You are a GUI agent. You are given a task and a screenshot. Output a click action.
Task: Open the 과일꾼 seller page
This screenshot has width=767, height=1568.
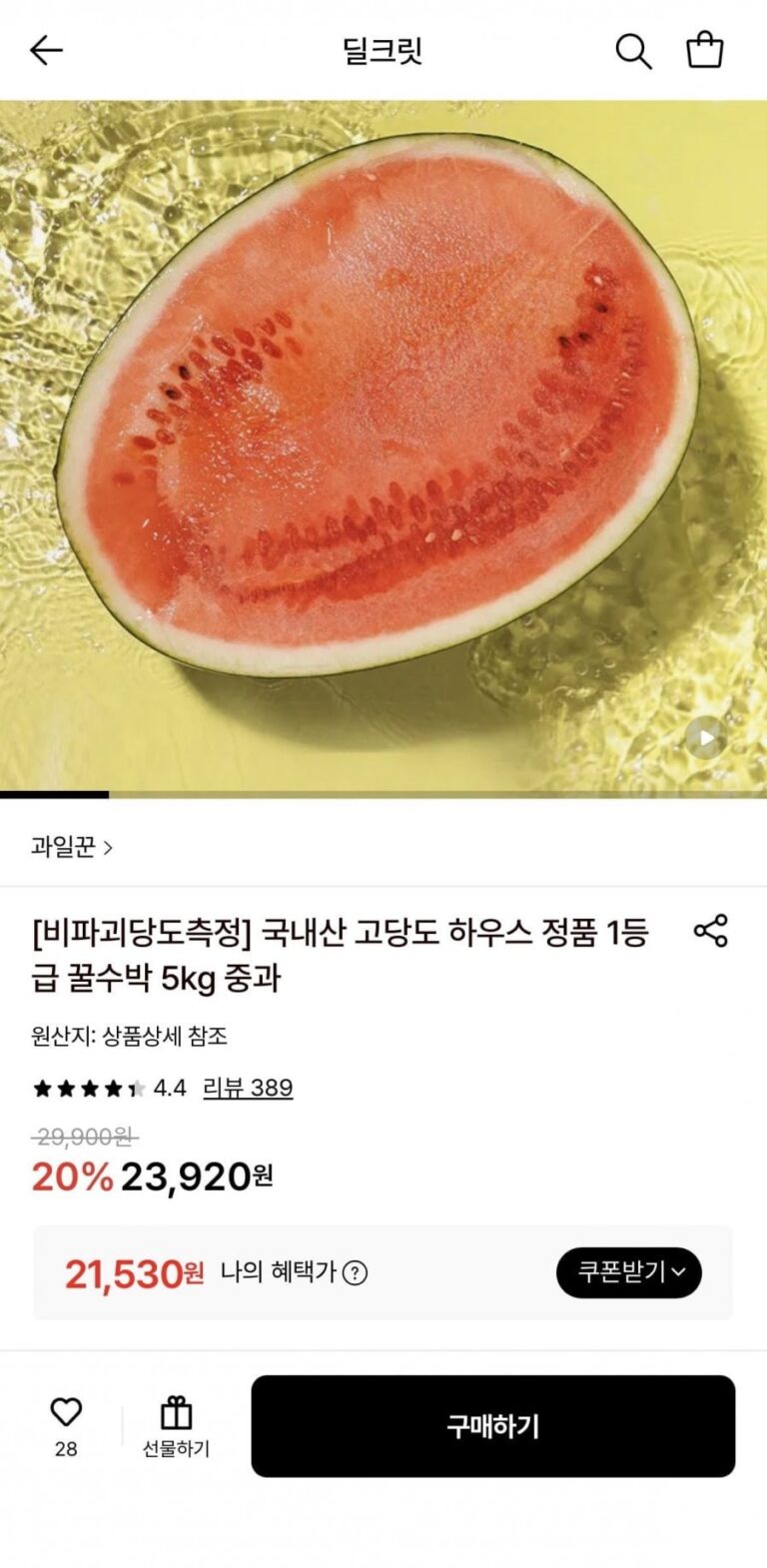coord(72,848)
